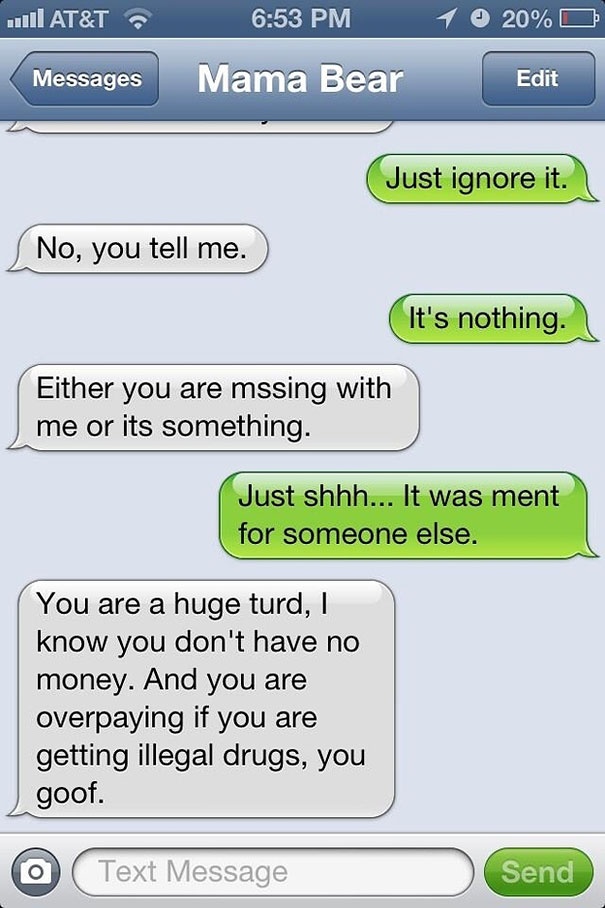Open the camera attachment icon
The image size is (605, 908).
[35, 871]
